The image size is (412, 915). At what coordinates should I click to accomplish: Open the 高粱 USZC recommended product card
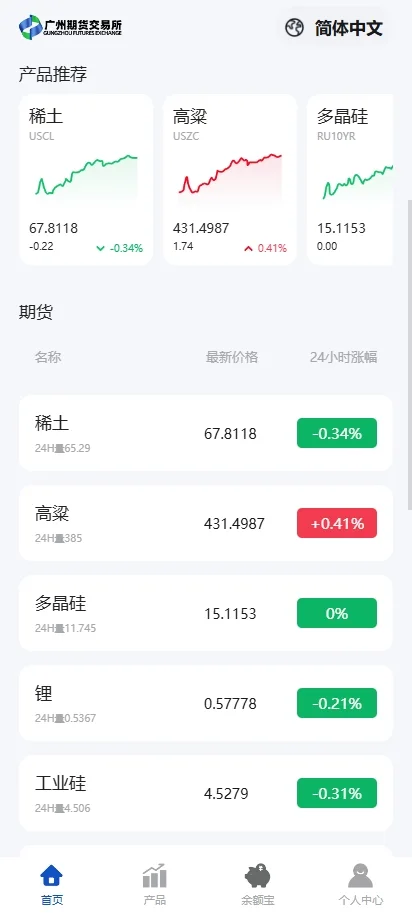tap(230, 180)
